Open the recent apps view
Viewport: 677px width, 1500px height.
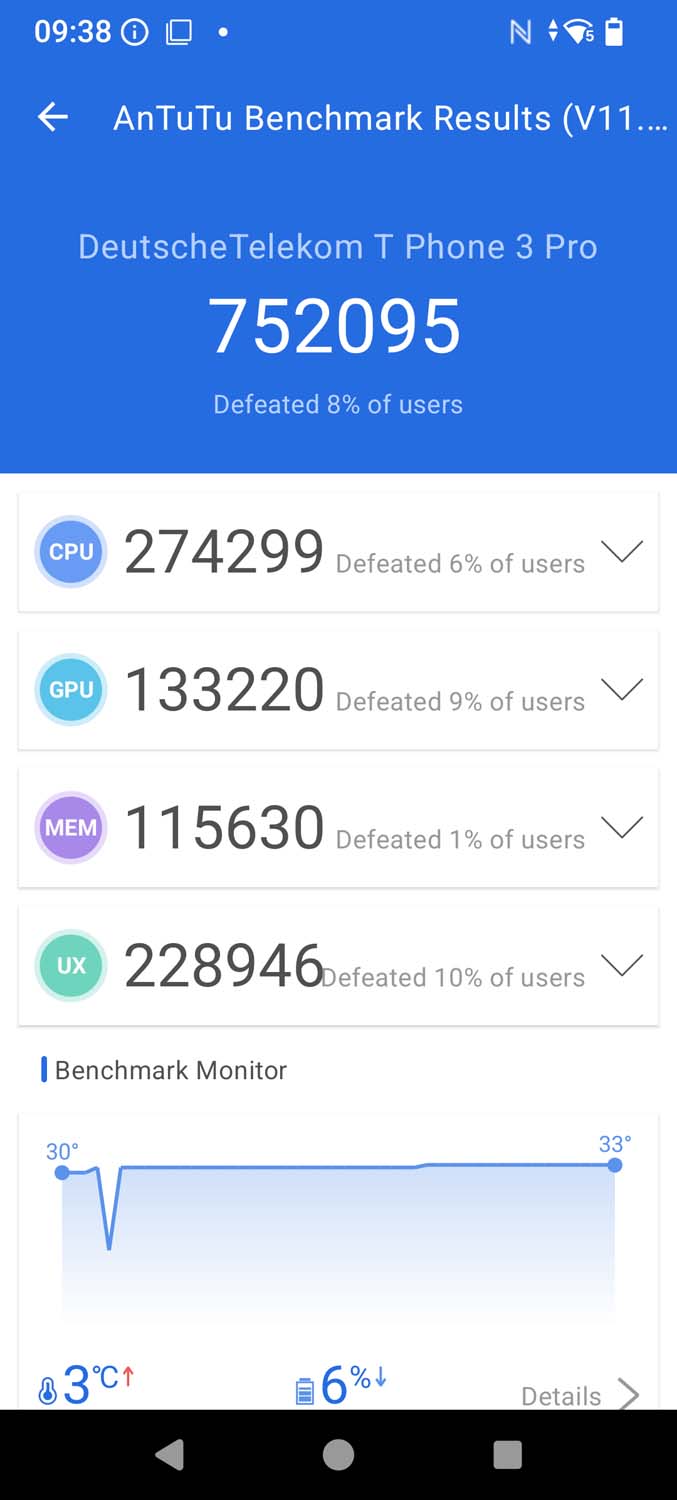pos(507,1455)
